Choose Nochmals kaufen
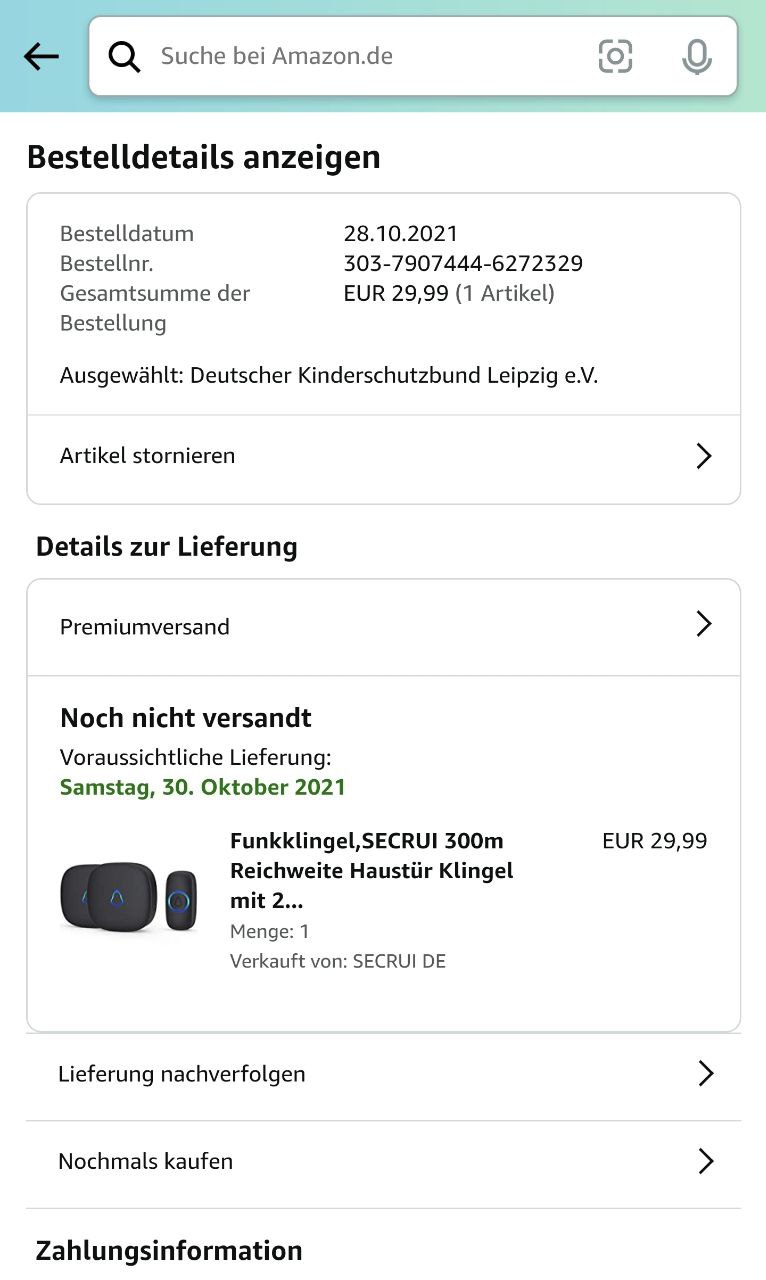Screen dimensions: 766x1280 pos(383,1161)
